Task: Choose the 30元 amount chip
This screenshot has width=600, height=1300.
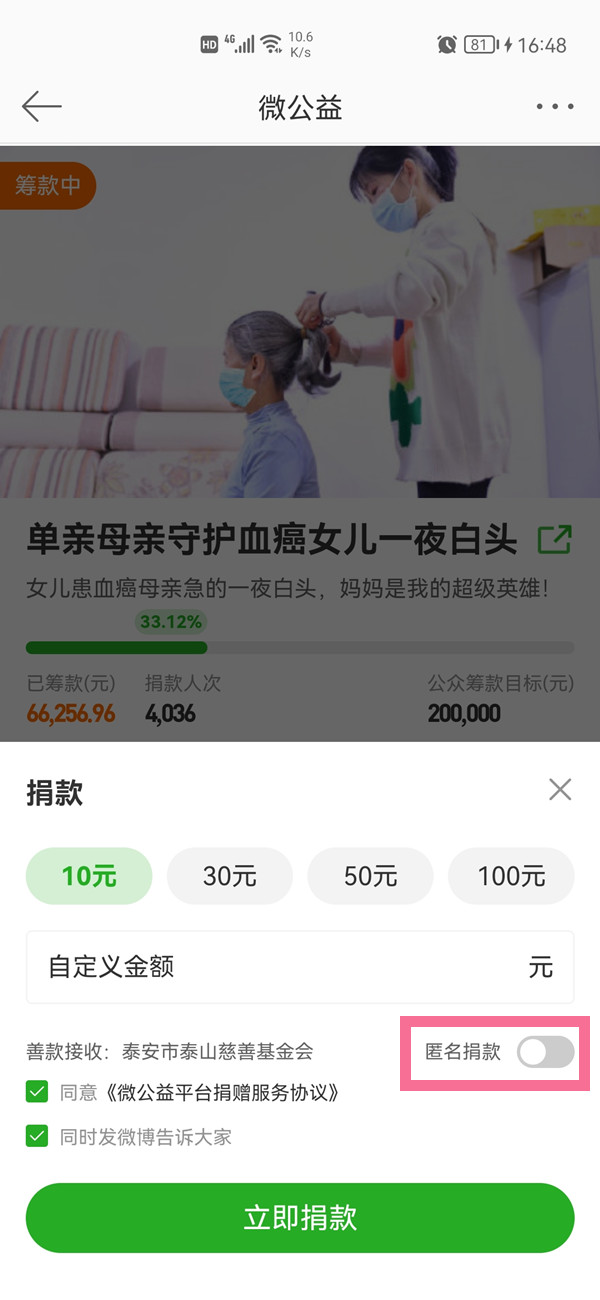Action: (x=230, y=876)
